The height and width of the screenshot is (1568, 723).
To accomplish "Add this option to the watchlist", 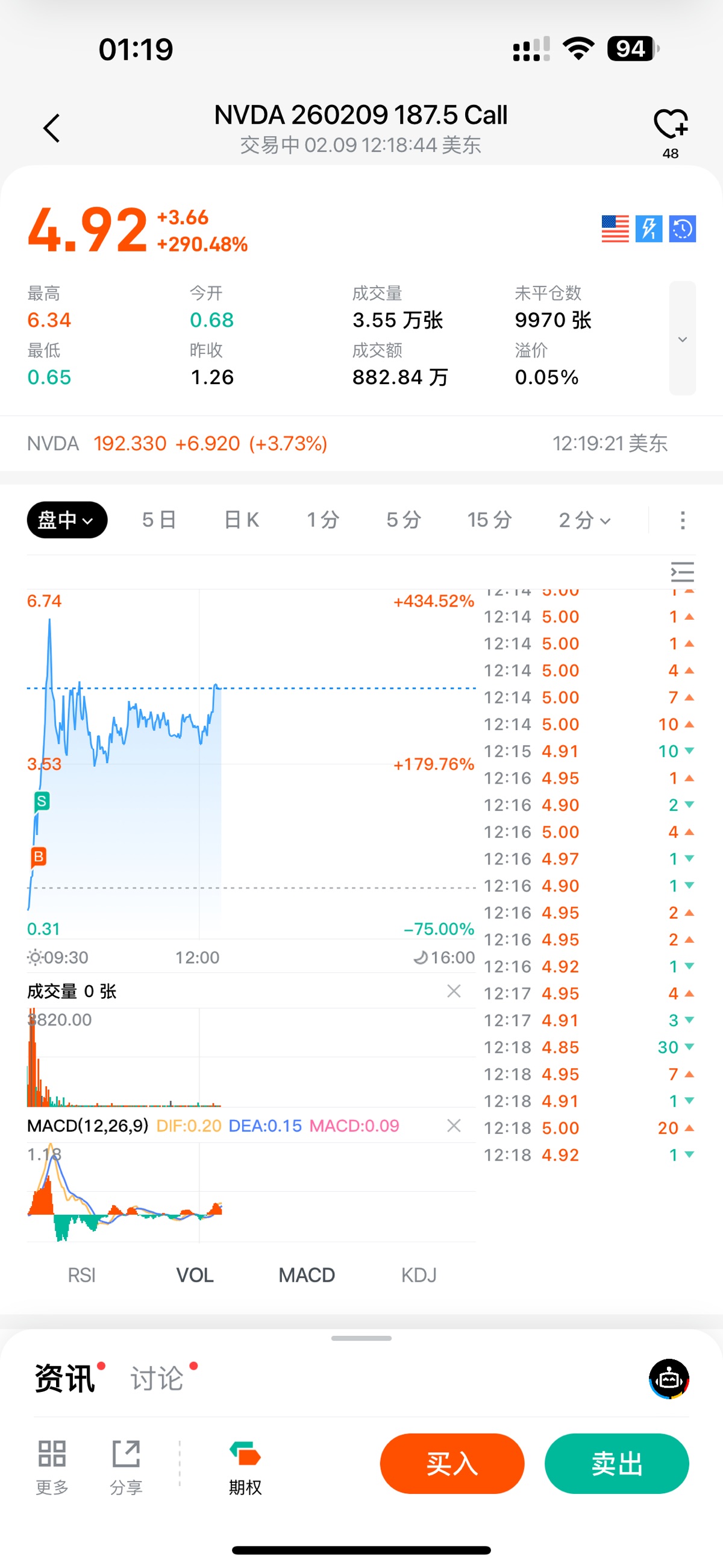I will coord(670,125).
